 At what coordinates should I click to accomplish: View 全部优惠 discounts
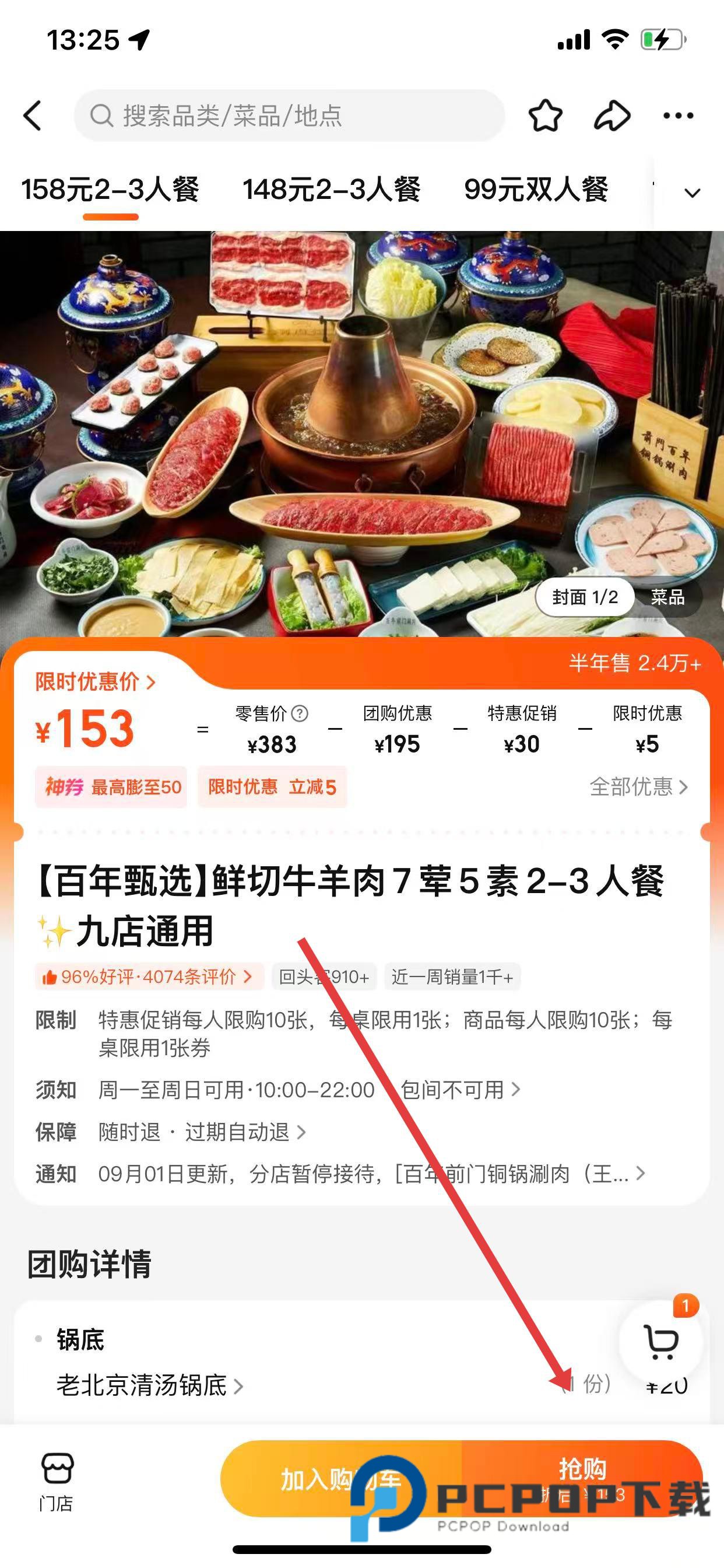click(x=638, y=787)
